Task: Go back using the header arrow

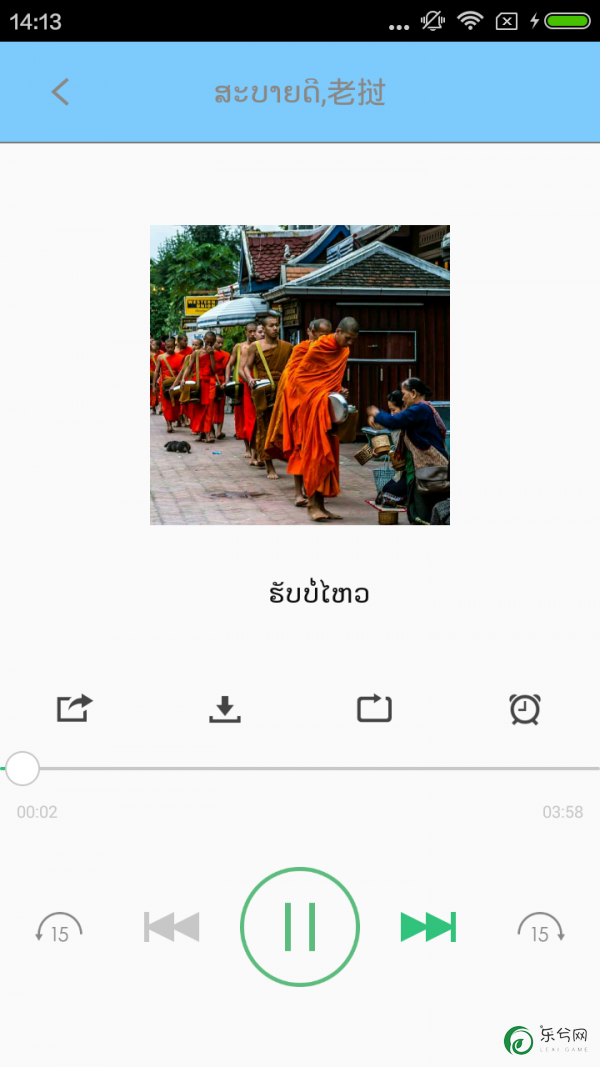Action: [x=60, y=92]
